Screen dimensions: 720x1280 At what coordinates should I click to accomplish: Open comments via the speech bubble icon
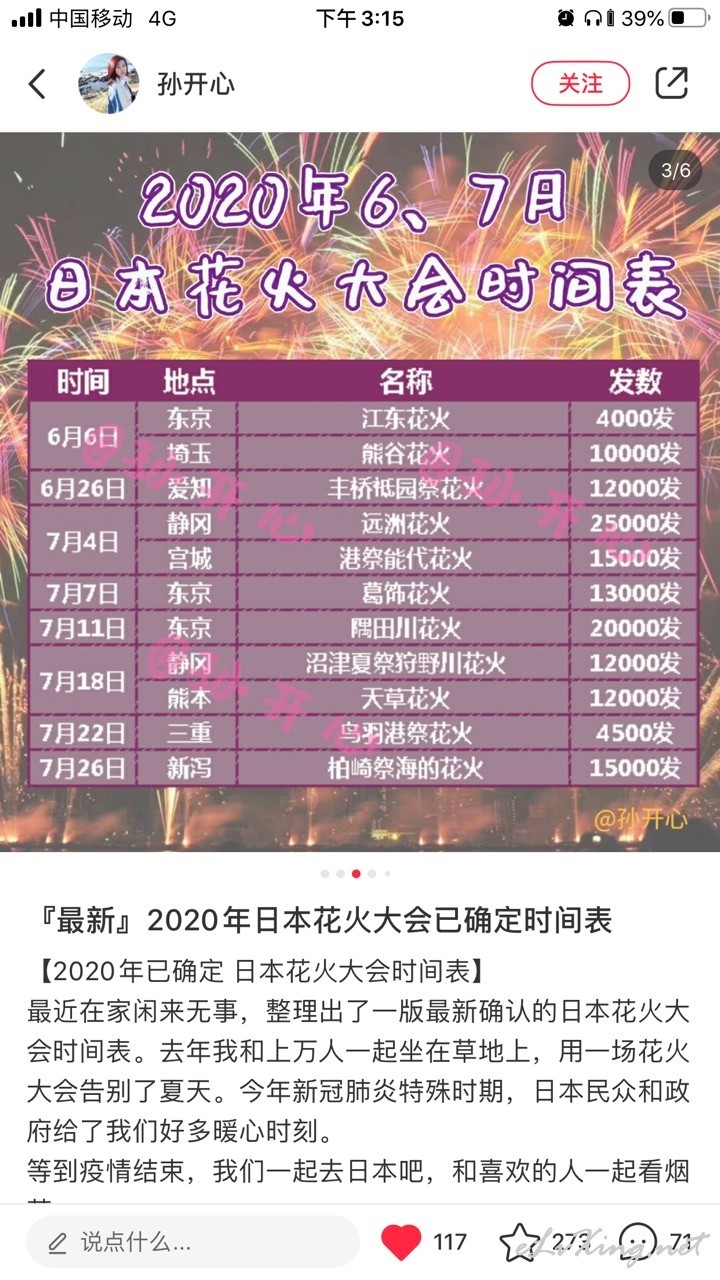click(638, 1242)
